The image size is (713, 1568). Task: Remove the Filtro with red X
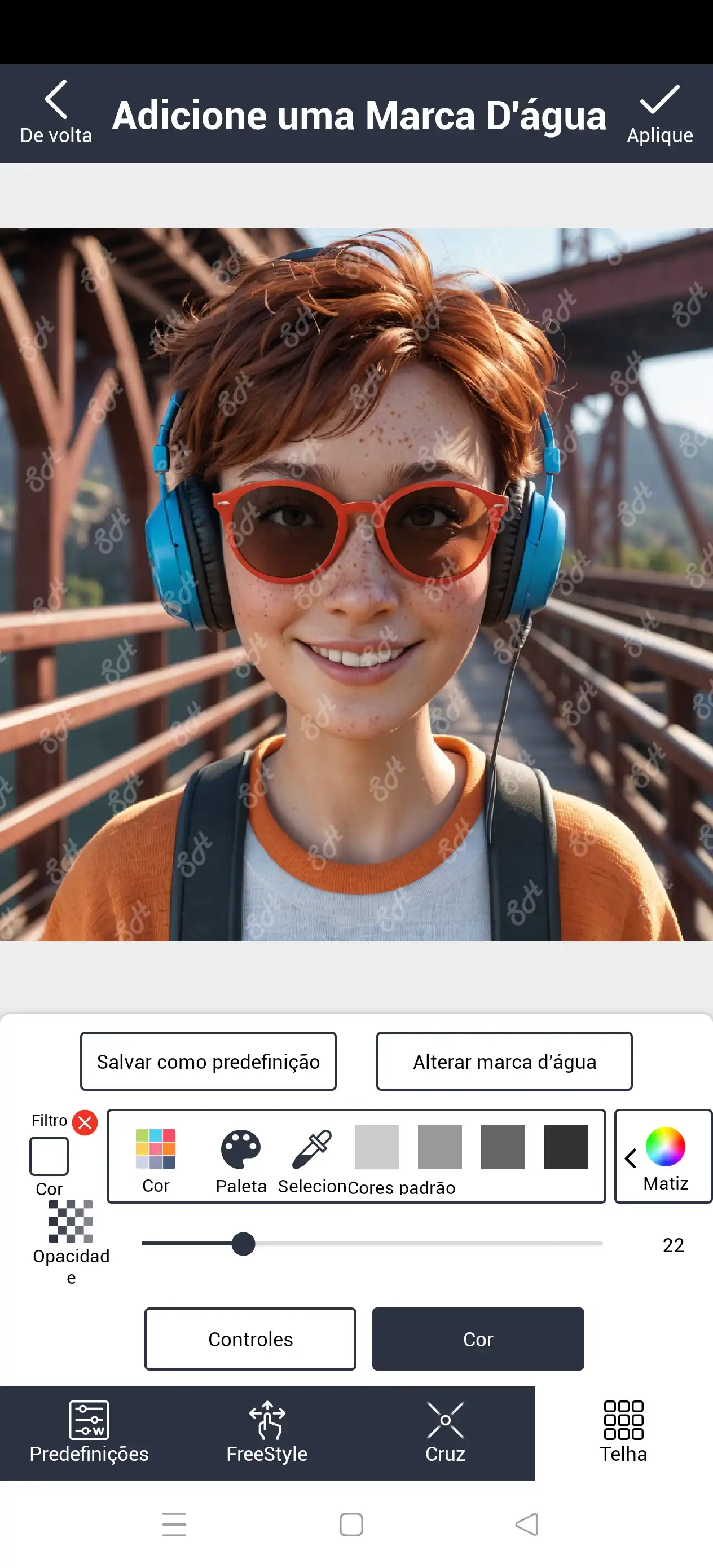(85, 1122)
